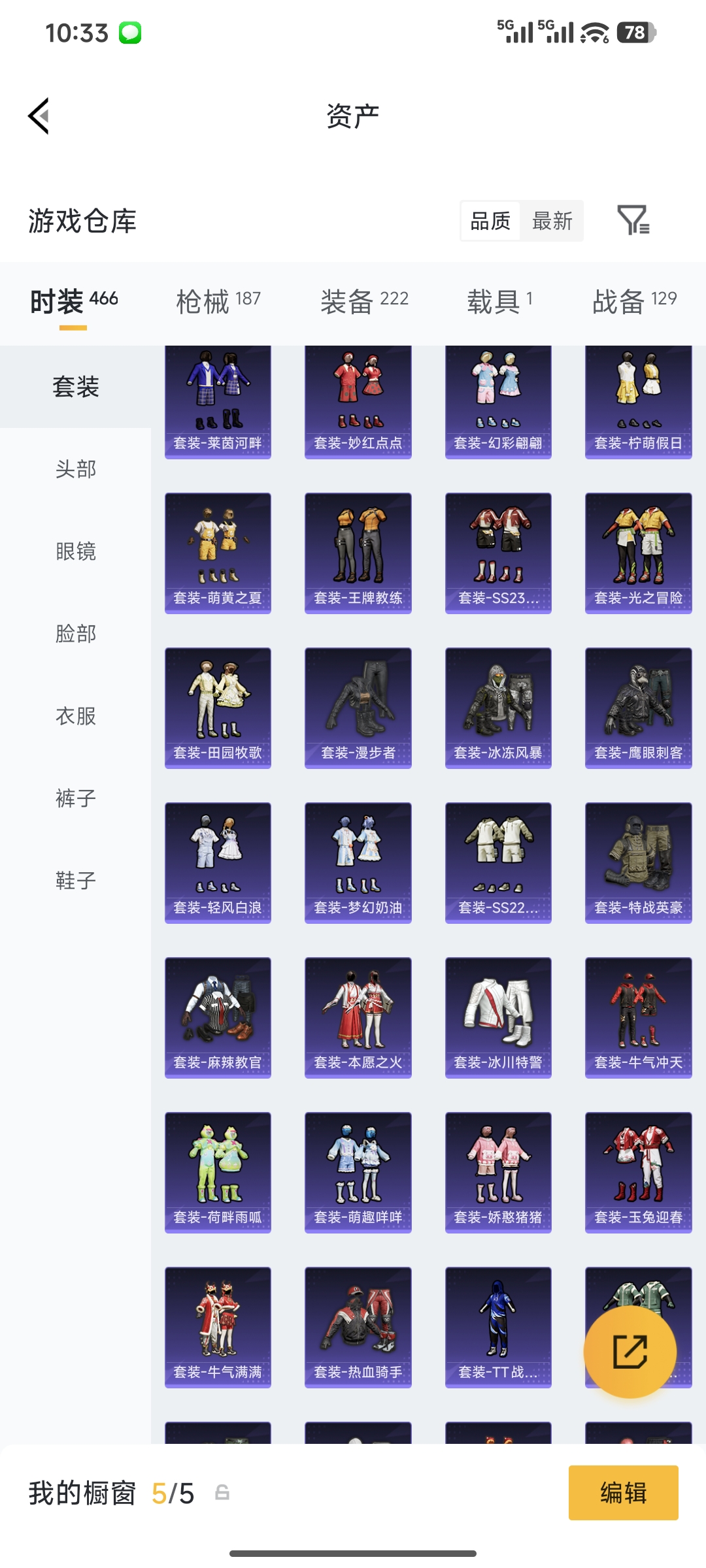Viewport: 706px width, 1568px height.
Task: Switch to the 载具 tab
Action: [x=499, y=301]
